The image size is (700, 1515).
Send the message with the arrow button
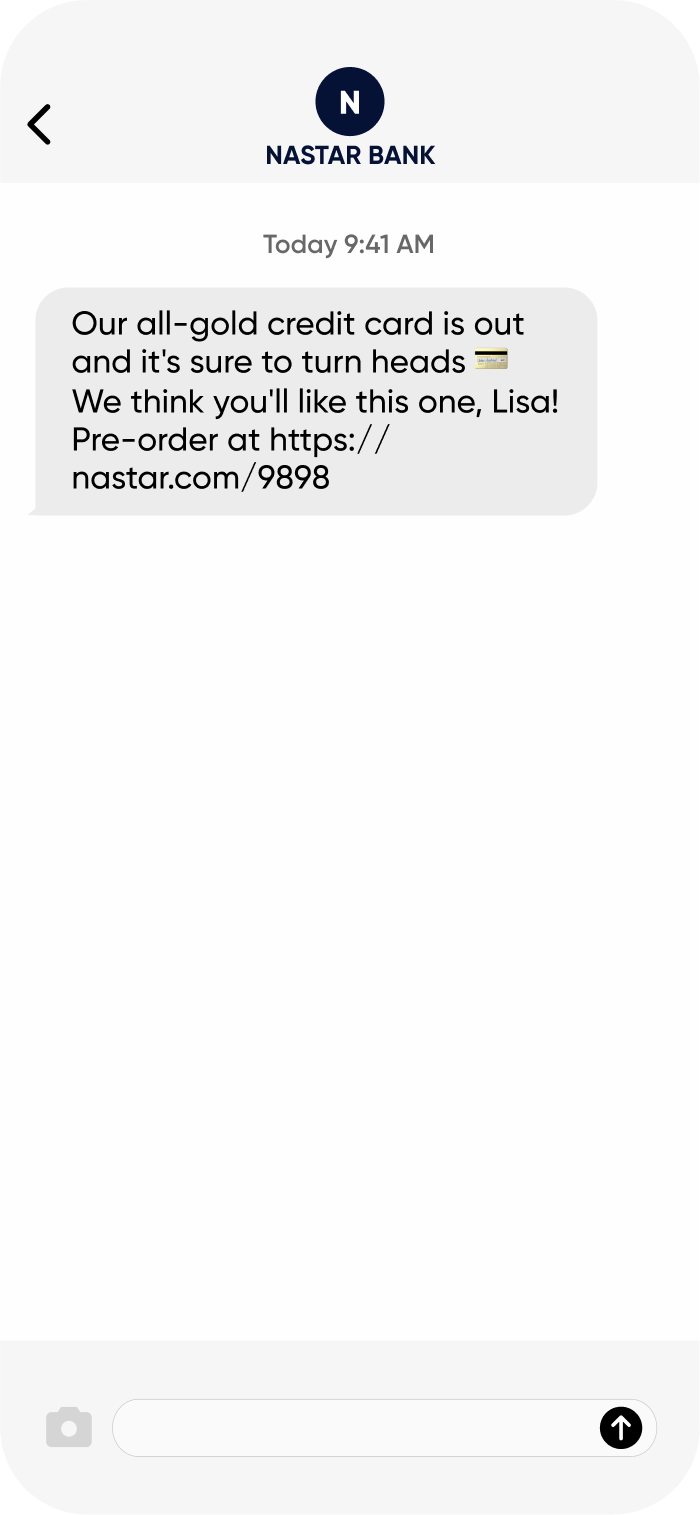620,1427
